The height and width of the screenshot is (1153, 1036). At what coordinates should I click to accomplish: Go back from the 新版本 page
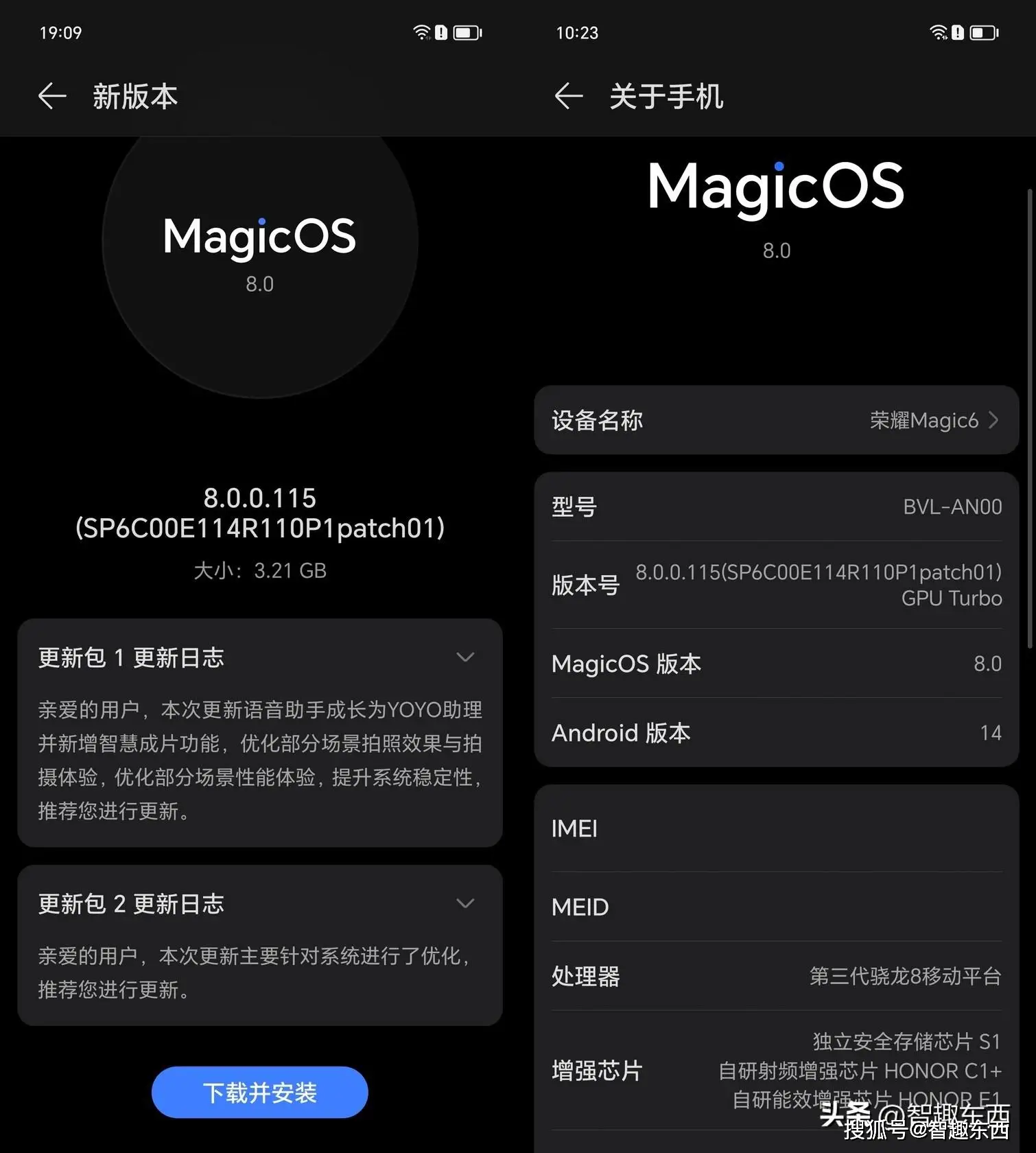[x=52, y=96]
